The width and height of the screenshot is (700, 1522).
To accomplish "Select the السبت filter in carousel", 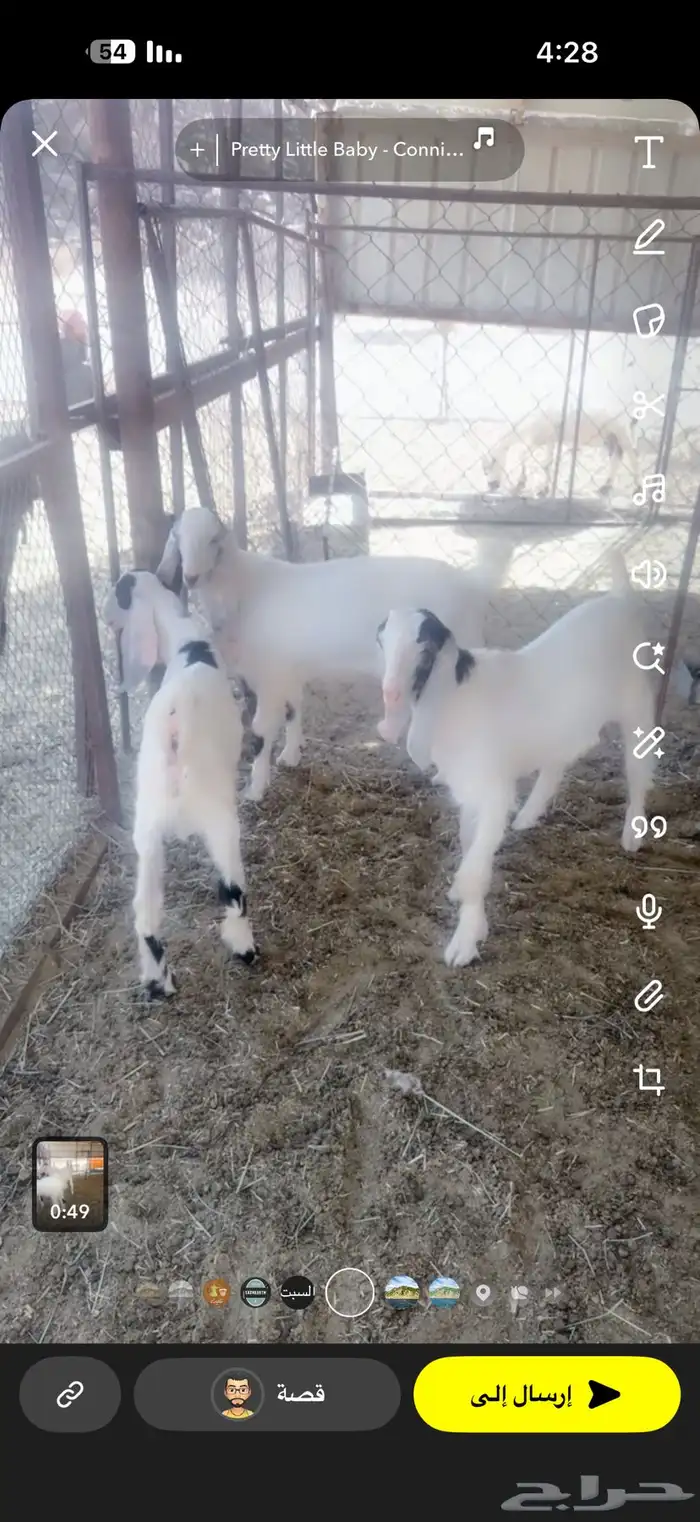I will 297,1292.
